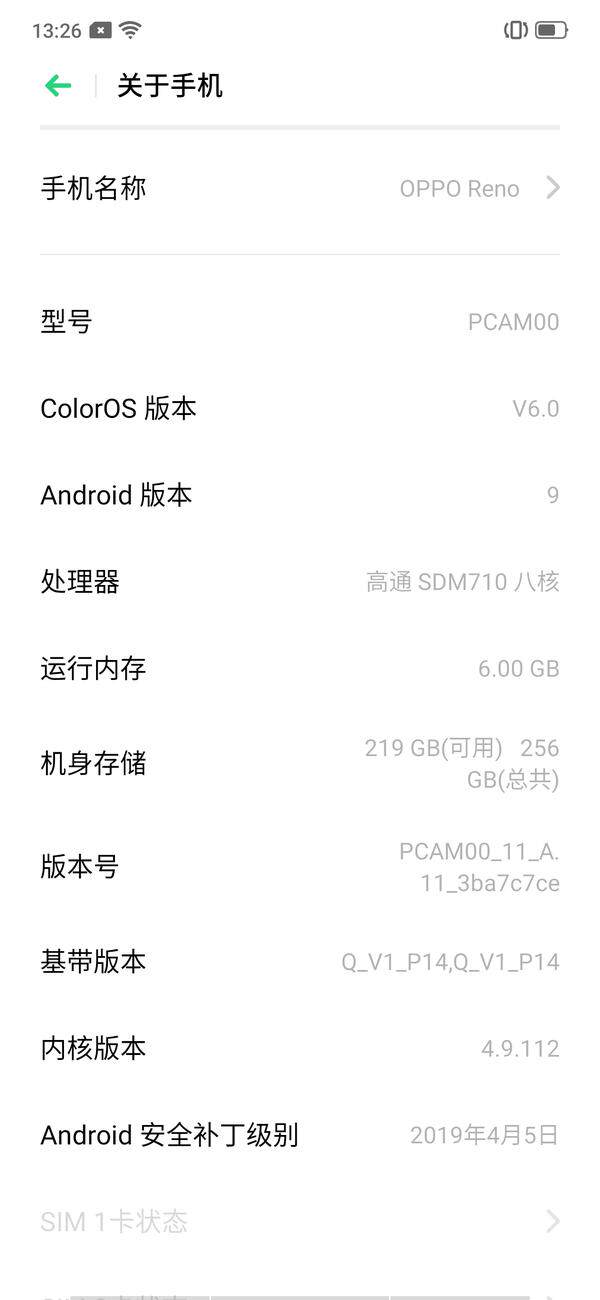600x1300 pixels.
Task: Open the SIM 1卡状态 row
Action: [300, 1221]
